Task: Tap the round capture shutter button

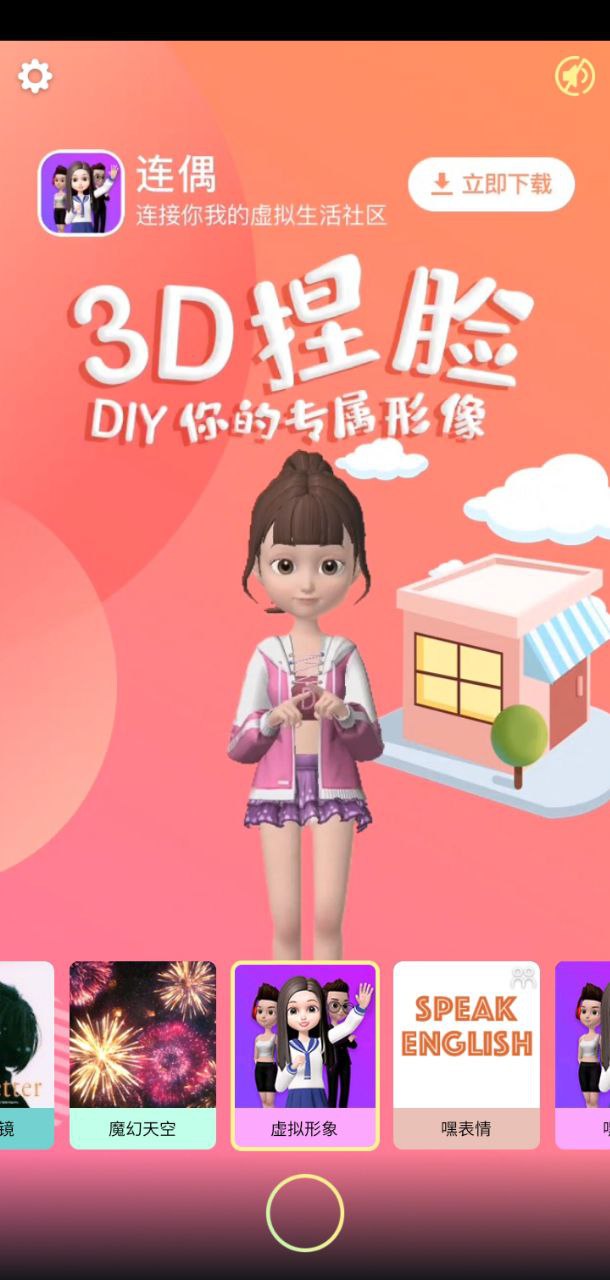Action: tap(305, 1213)
